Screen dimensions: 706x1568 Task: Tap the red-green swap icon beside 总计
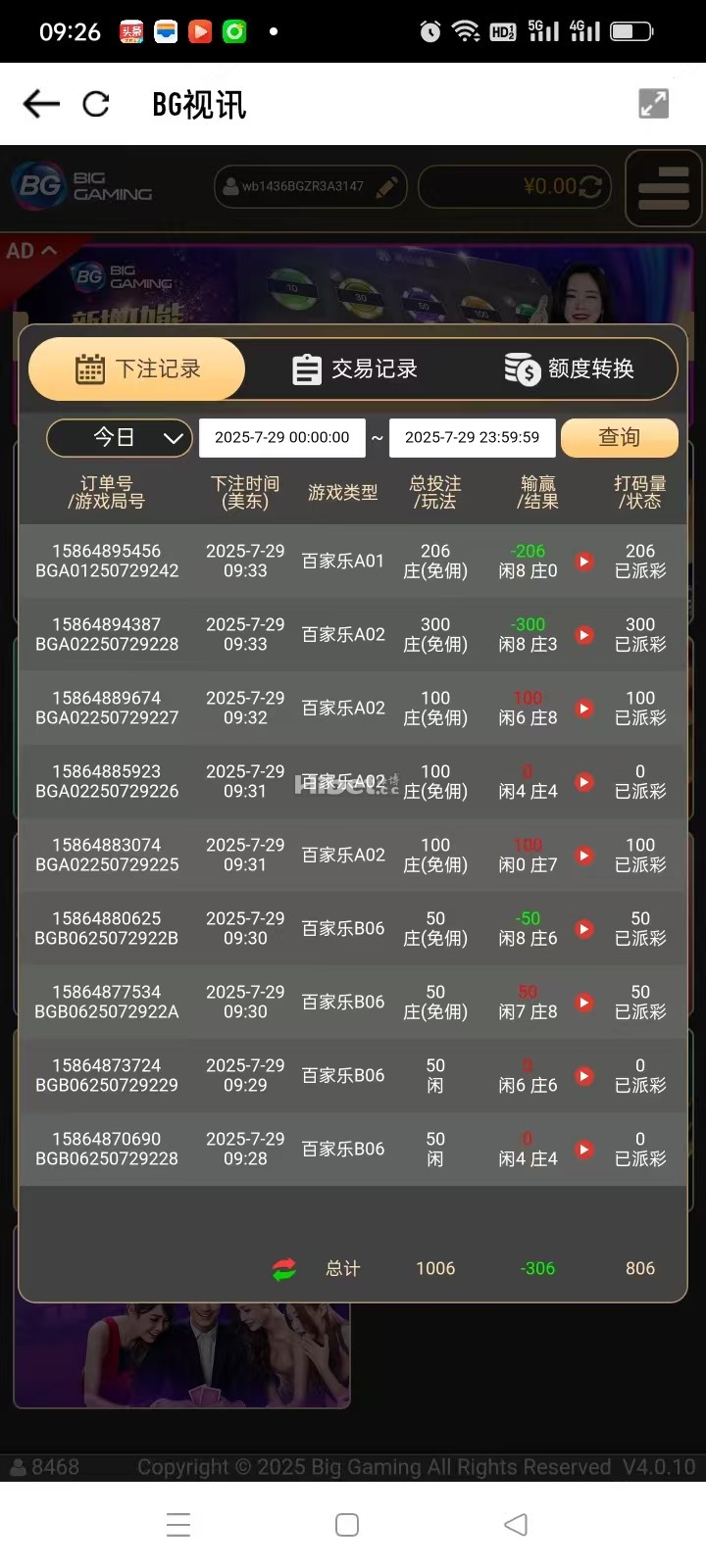[284, 1269]
